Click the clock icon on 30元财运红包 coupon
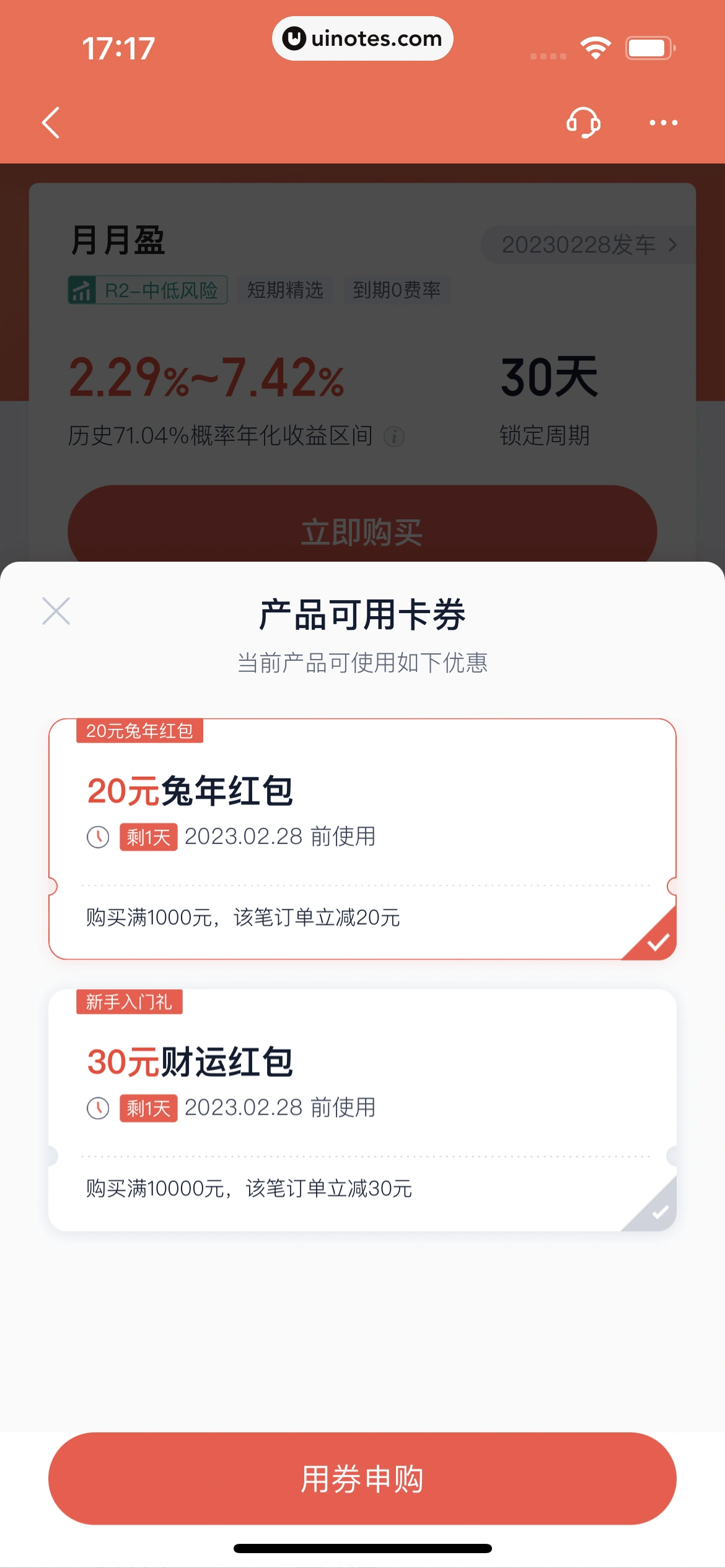 tap(97, 1108)
